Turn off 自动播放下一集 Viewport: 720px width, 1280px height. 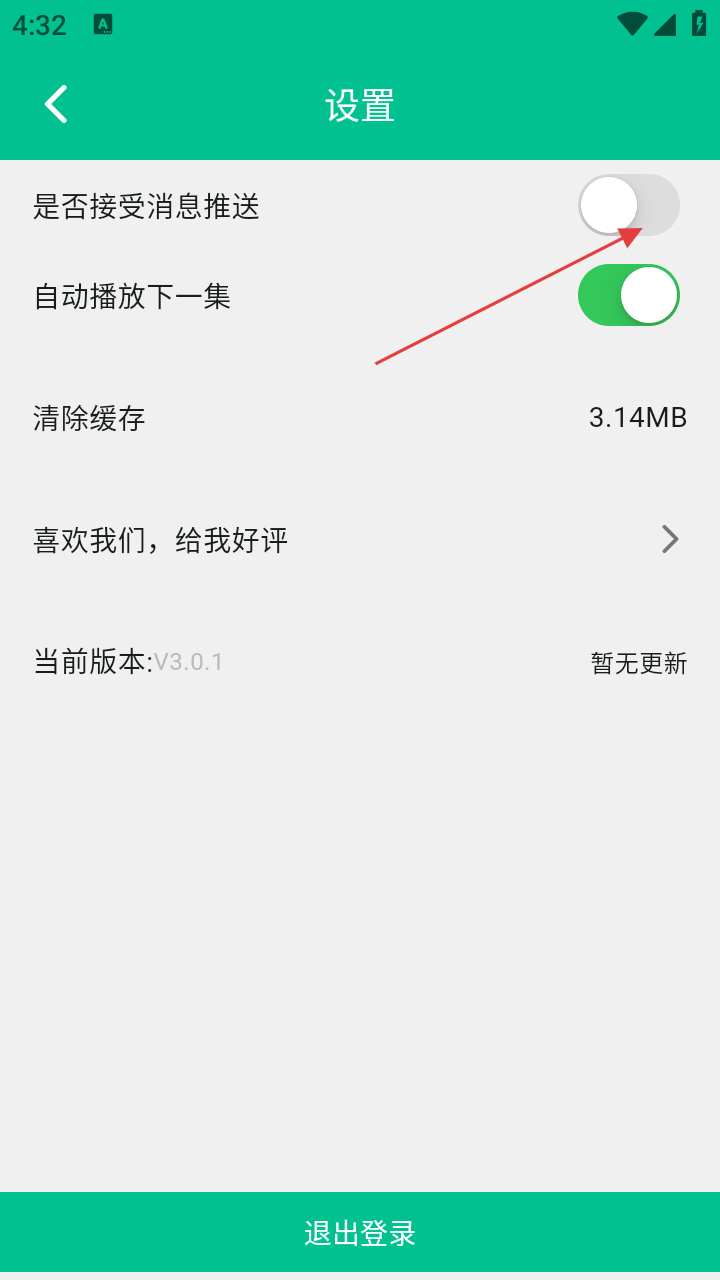(628, 295)
